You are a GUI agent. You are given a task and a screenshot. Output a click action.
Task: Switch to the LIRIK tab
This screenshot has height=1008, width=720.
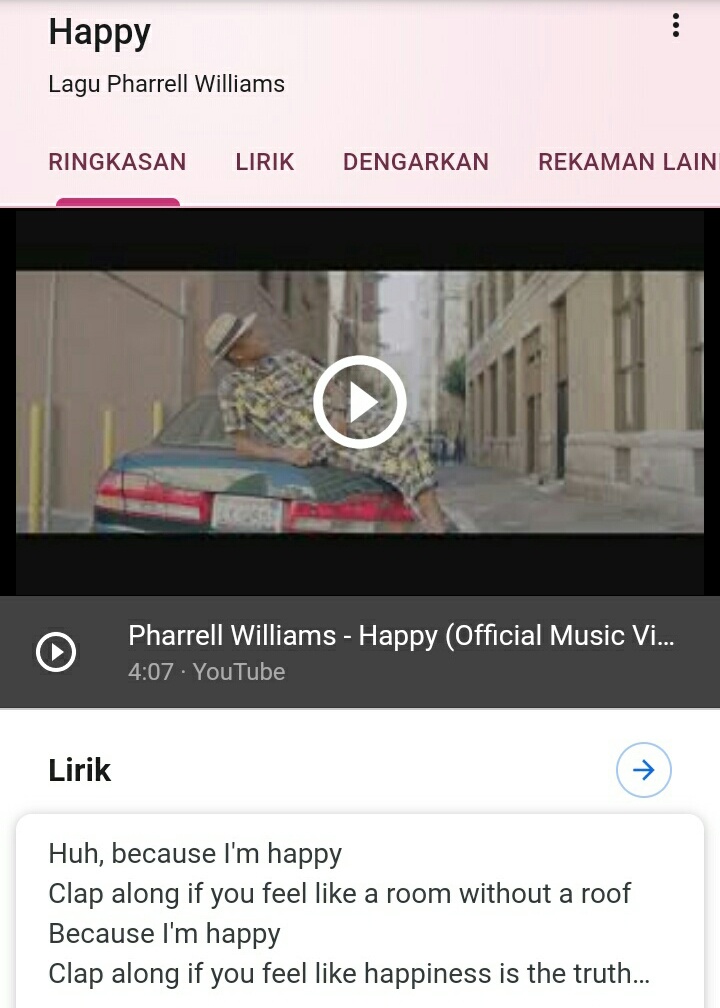[265, 162]
